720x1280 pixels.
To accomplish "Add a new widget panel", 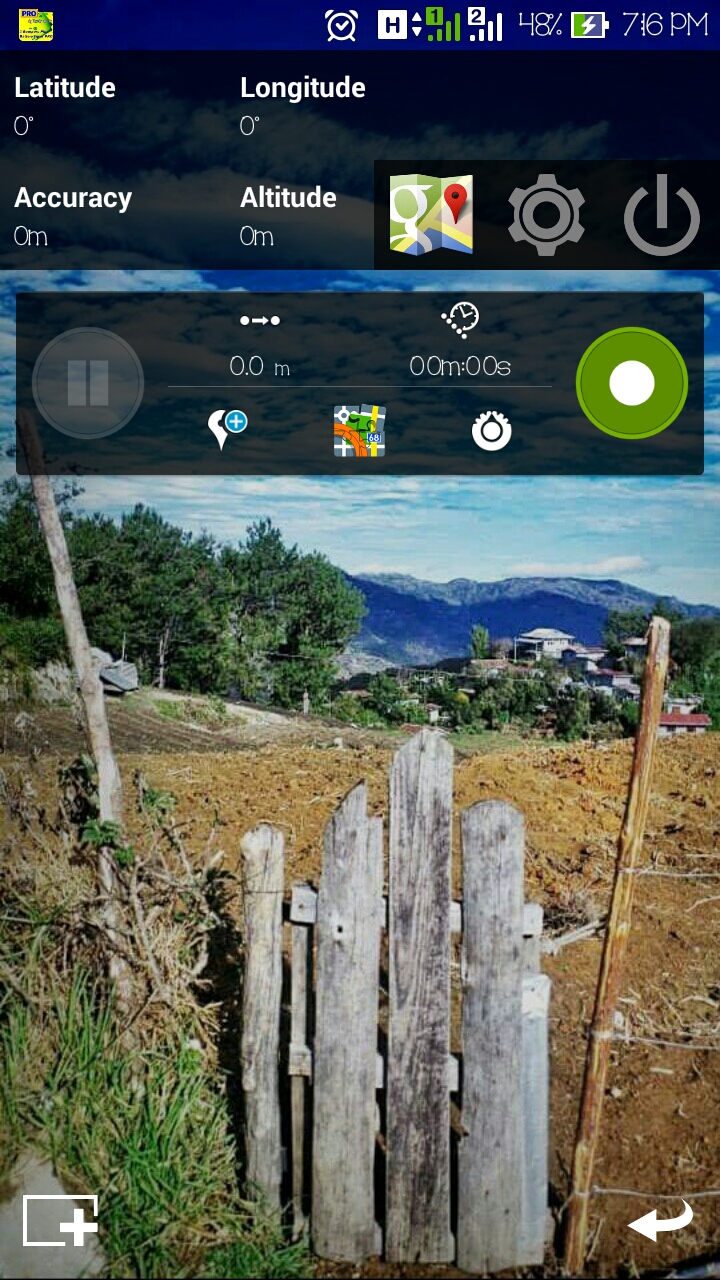I will pos(61,1220).
